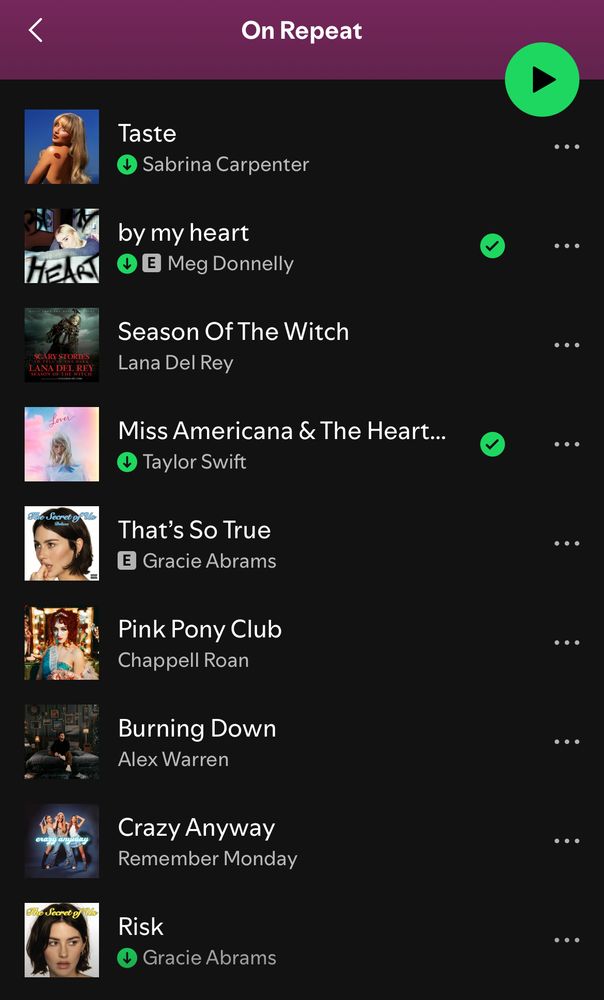Open more options for Season Of The Witch

click(567, 345)
